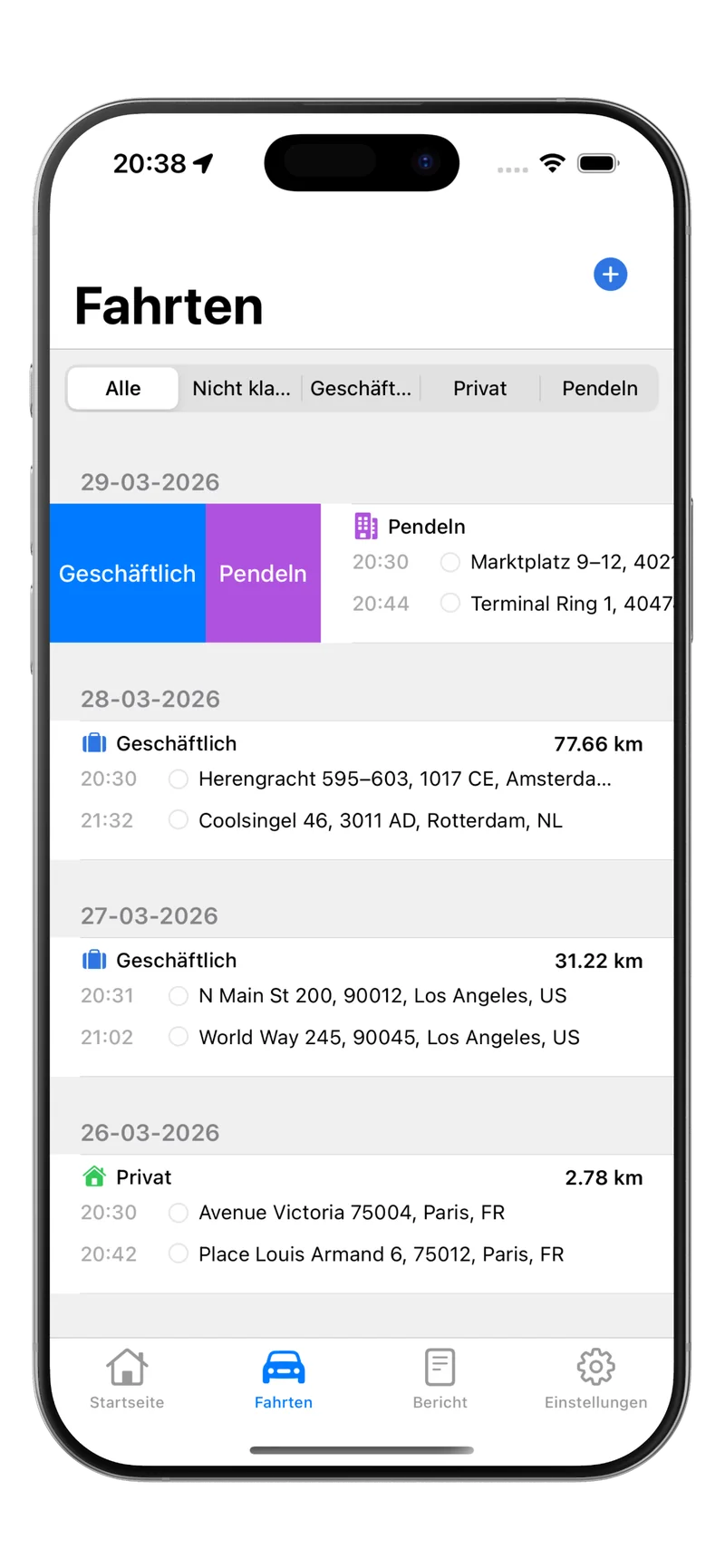
Task: Open the Paris private trip
Action: point(362,1224)
